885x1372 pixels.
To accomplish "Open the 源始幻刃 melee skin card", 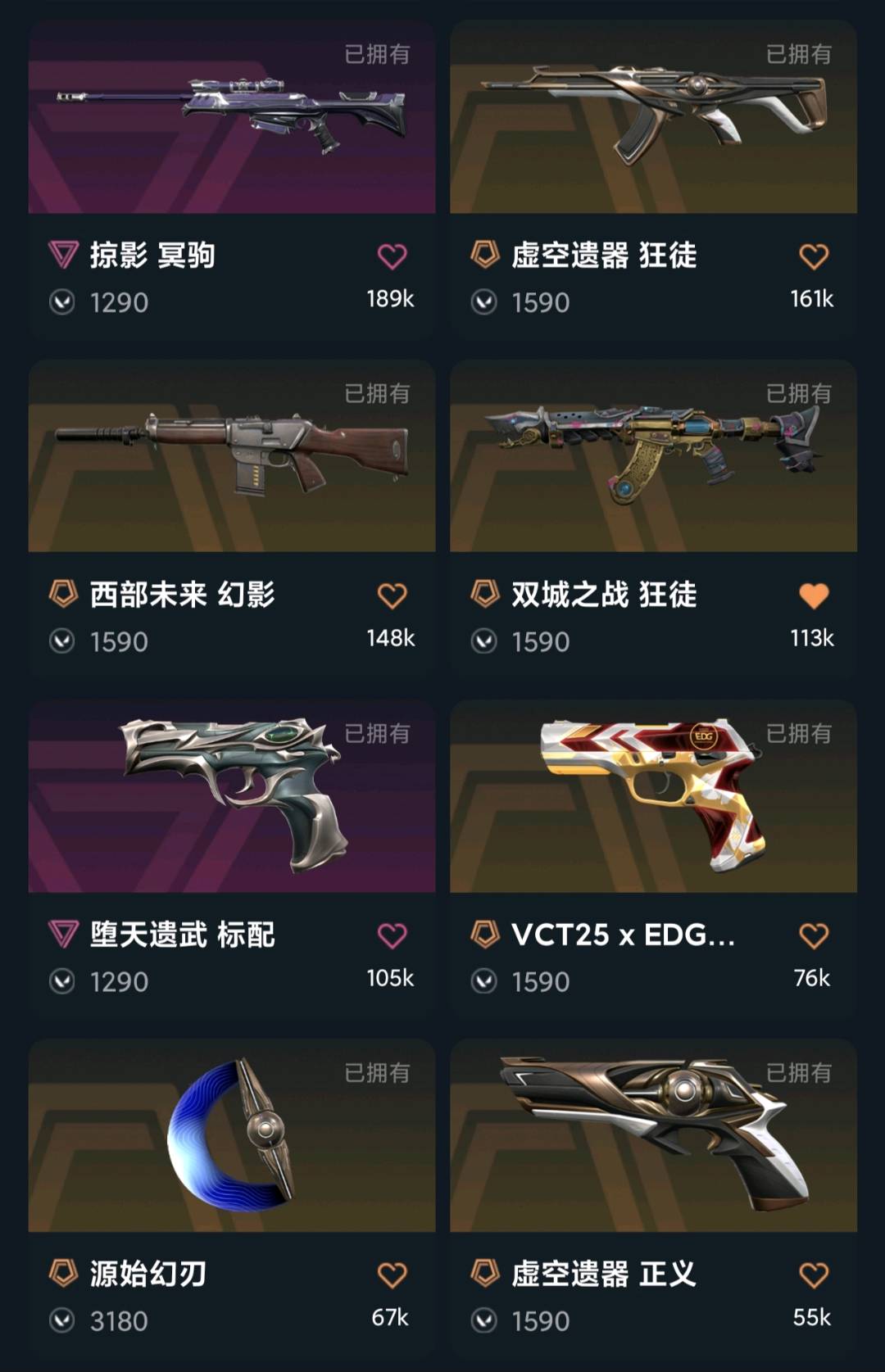I will point(232,1136).
